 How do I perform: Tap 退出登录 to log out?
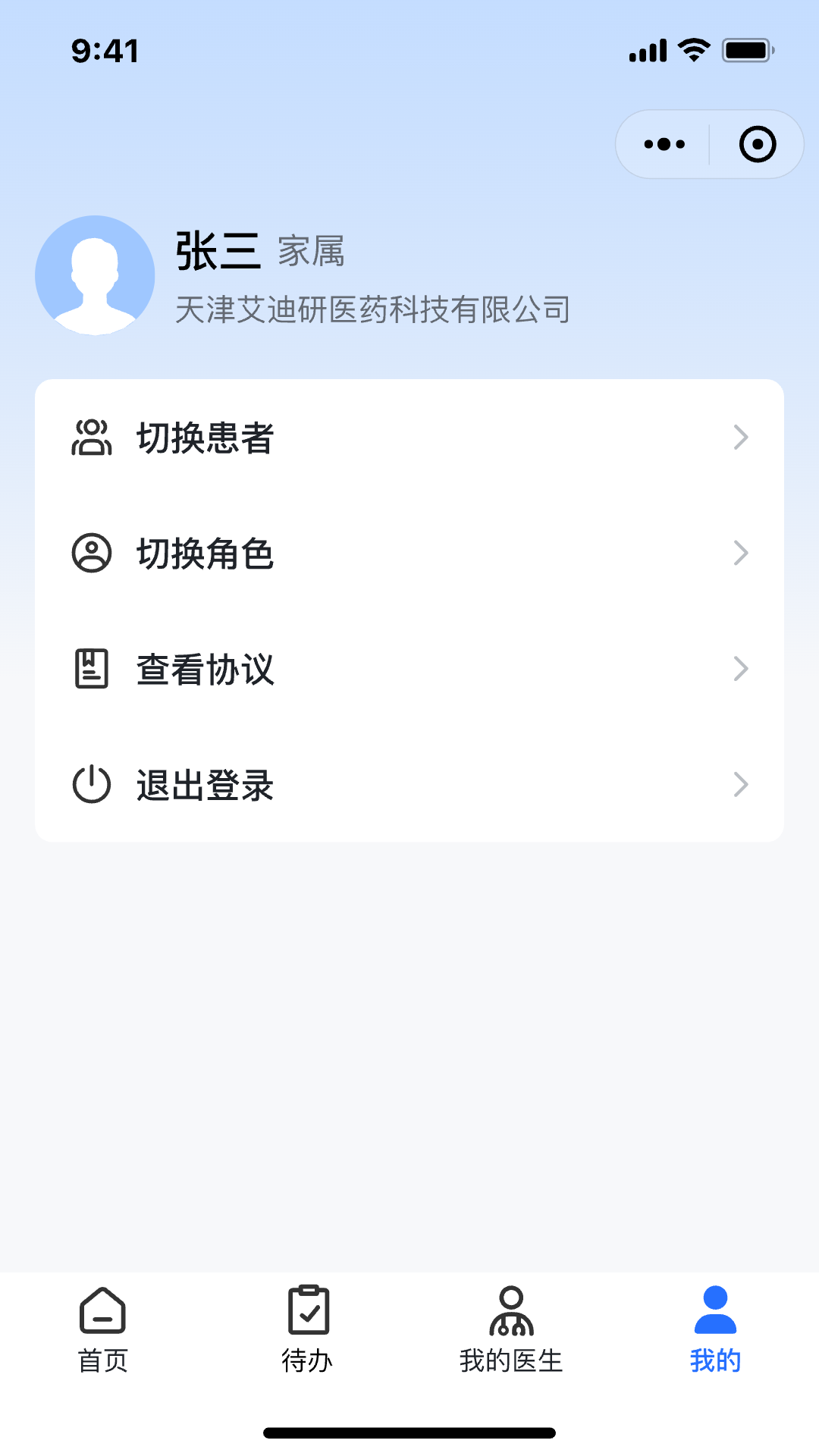point(205,786)
